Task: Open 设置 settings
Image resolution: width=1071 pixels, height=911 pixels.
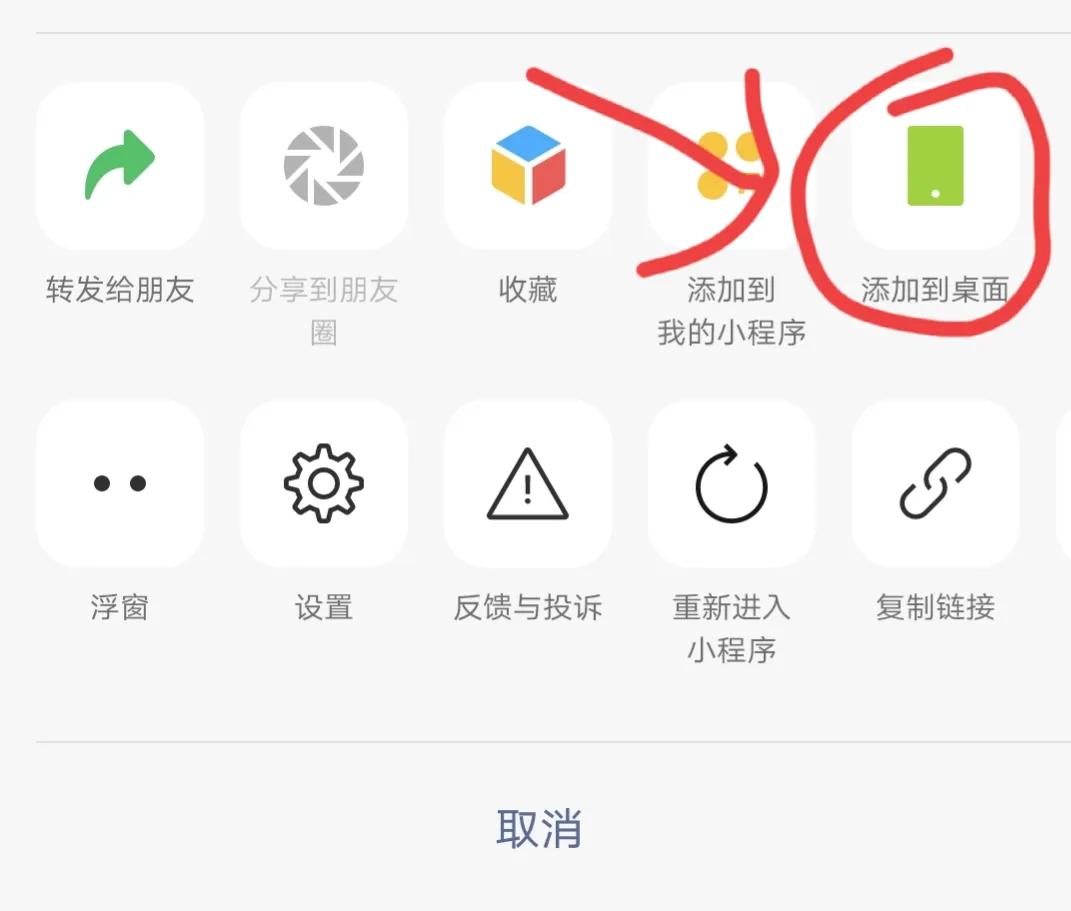Action: point(324,484)
